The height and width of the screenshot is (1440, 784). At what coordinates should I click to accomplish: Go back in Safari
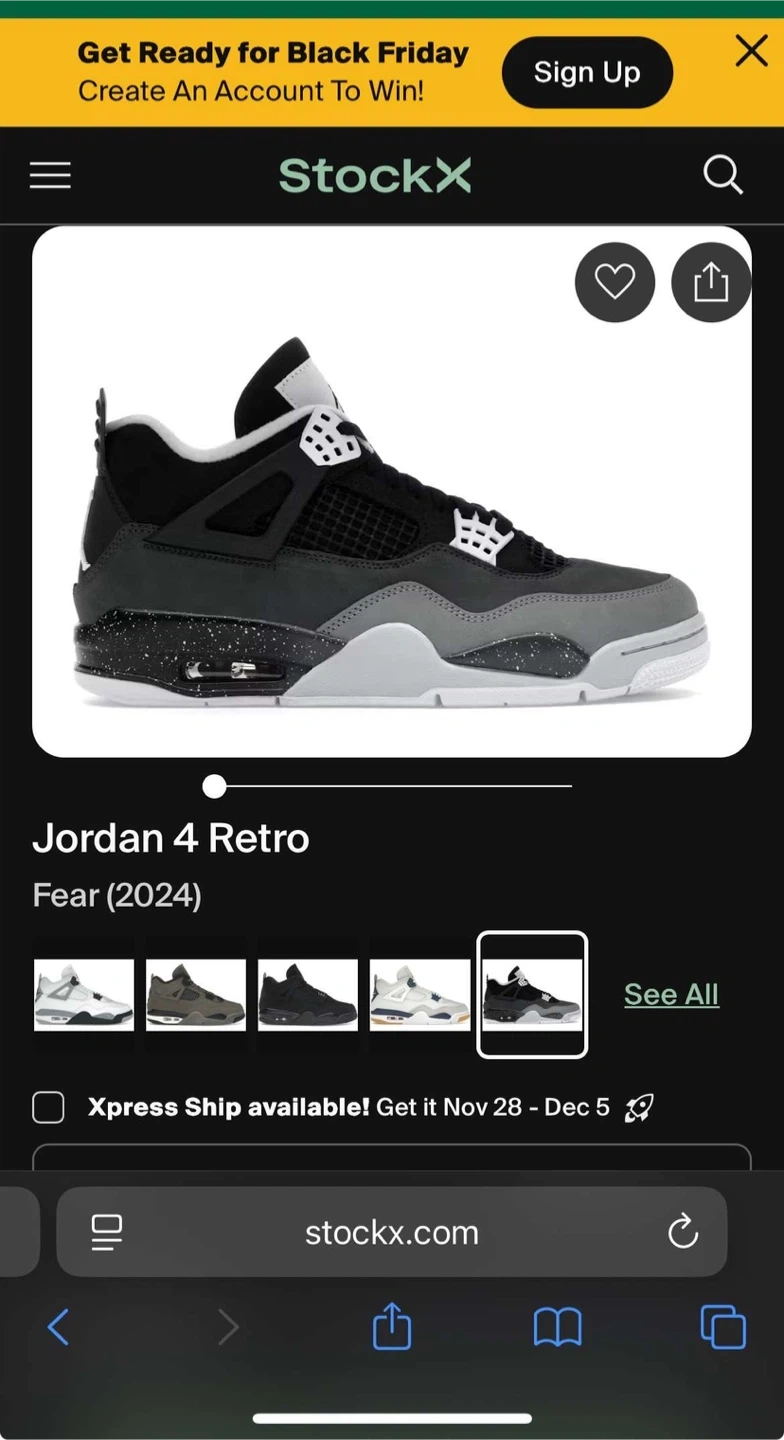58,1328
